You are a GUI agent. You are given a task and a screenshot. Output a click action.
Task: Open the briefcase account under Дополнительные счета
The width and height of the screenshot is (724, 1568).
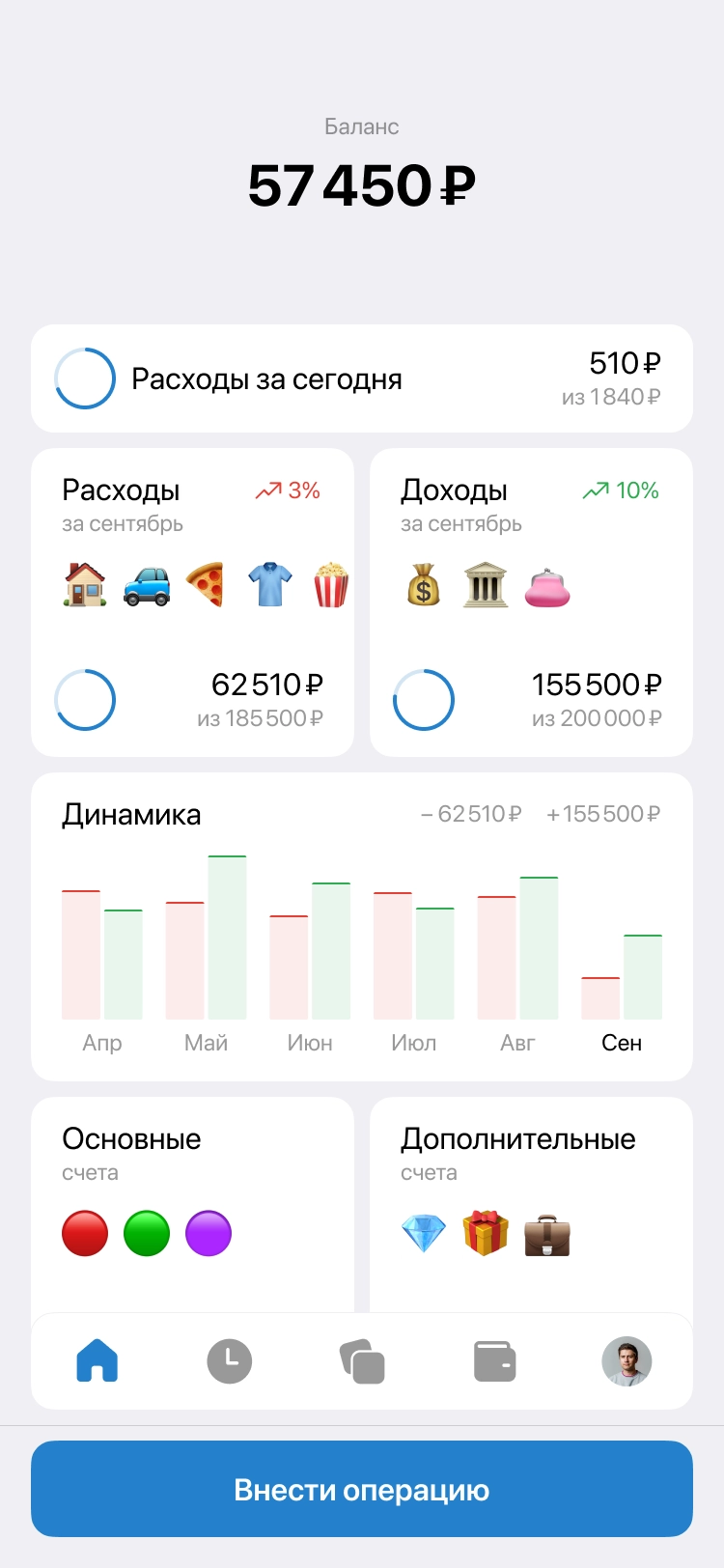point(547,1233)
